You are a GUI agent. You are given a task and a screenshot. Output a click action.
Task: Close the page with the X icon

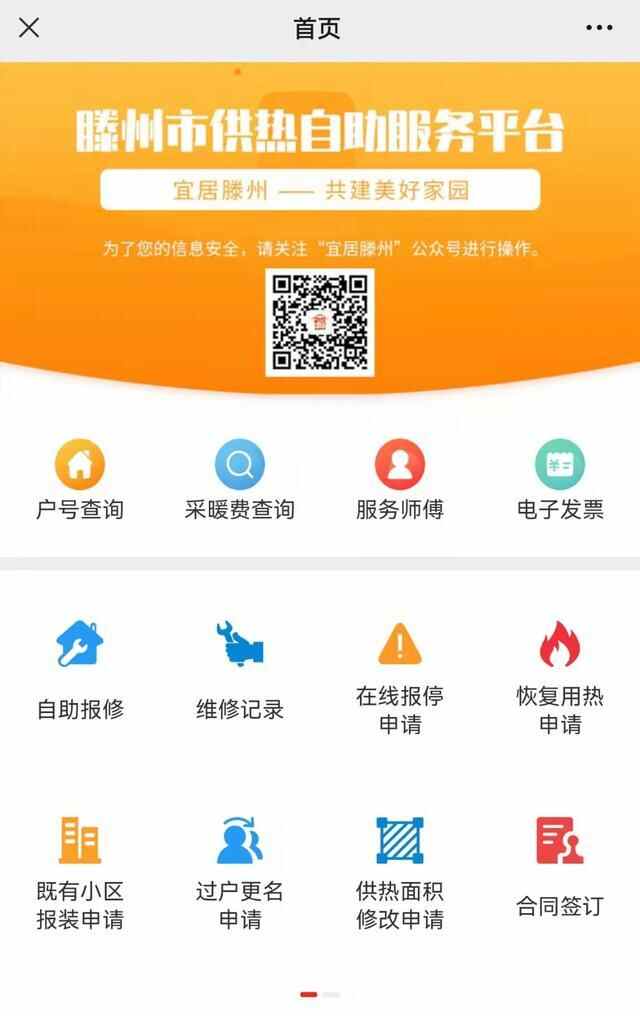[x=29, y=28]
